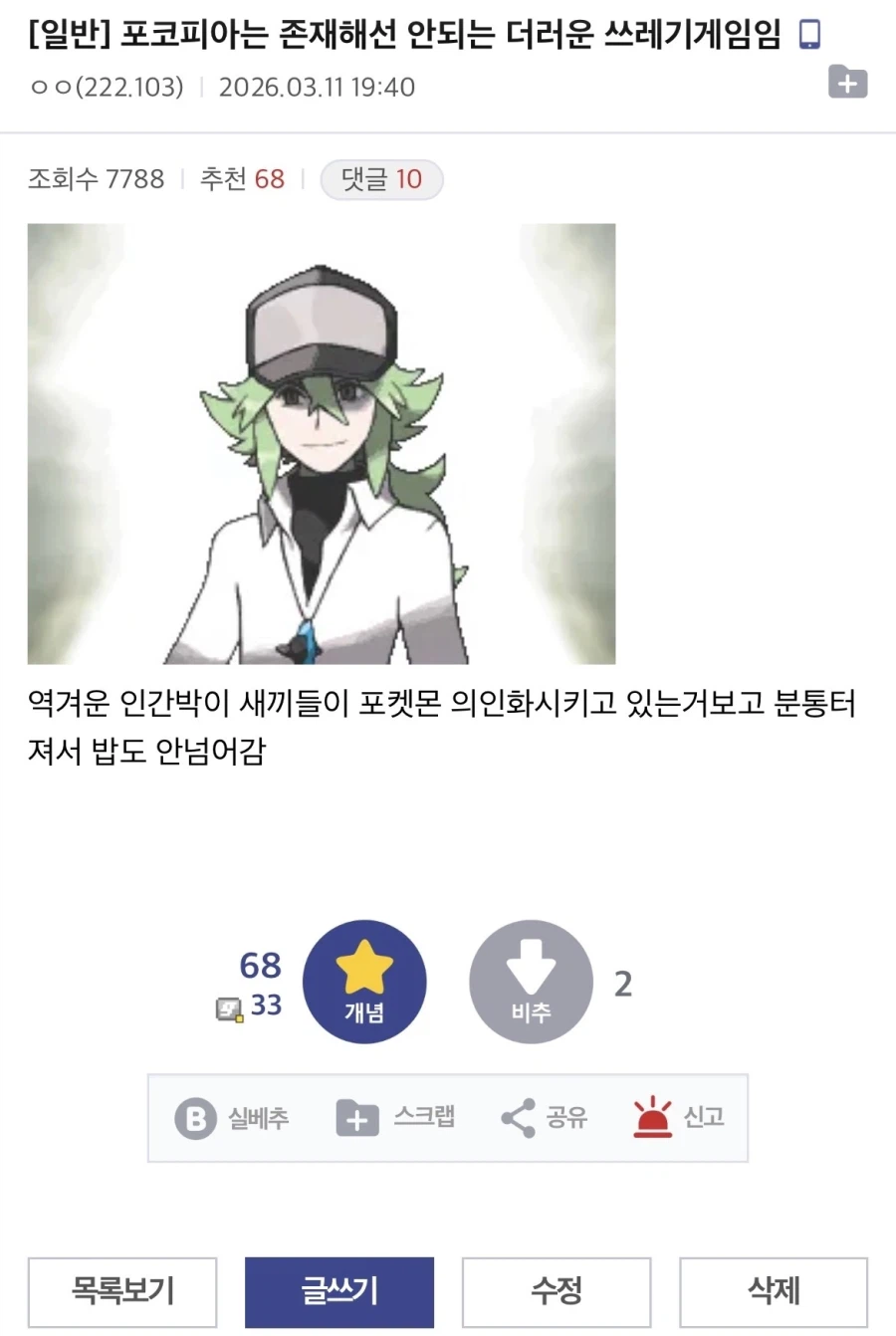Click the red 추천 count 68

point(269,179)
